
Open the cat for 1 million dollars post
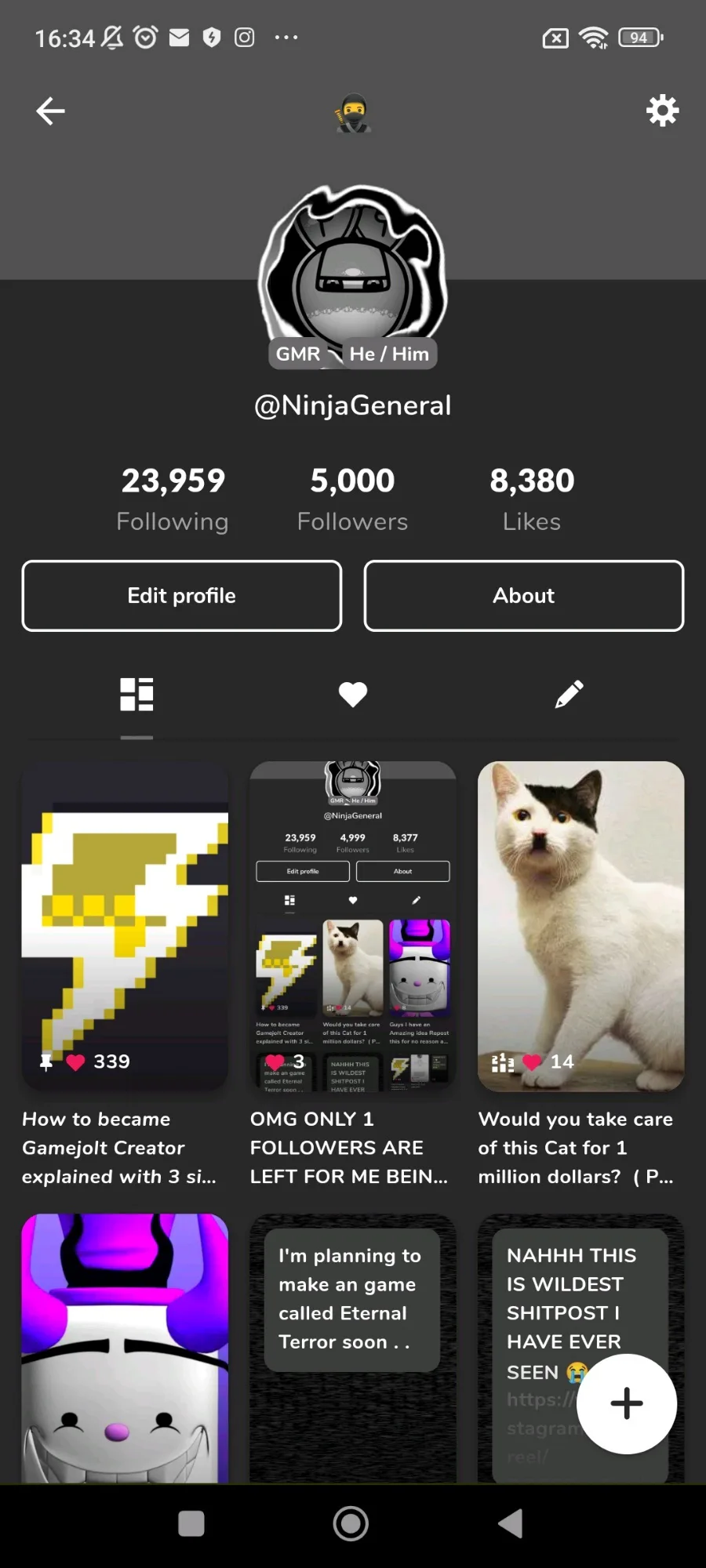580,927
